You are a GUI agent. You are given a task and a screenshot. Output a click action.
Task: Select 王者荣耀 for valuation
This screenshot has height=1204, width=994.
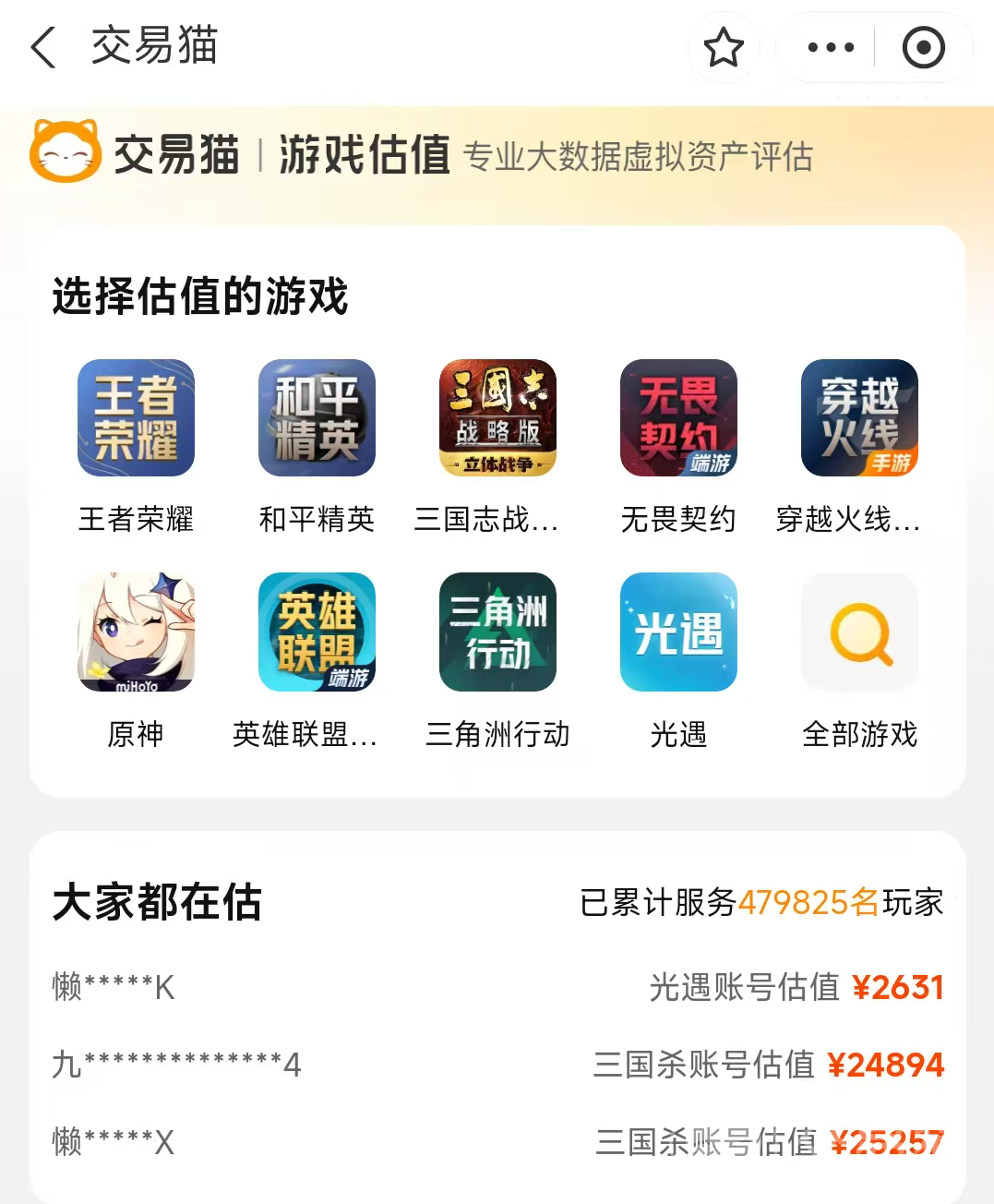(136, 418)
